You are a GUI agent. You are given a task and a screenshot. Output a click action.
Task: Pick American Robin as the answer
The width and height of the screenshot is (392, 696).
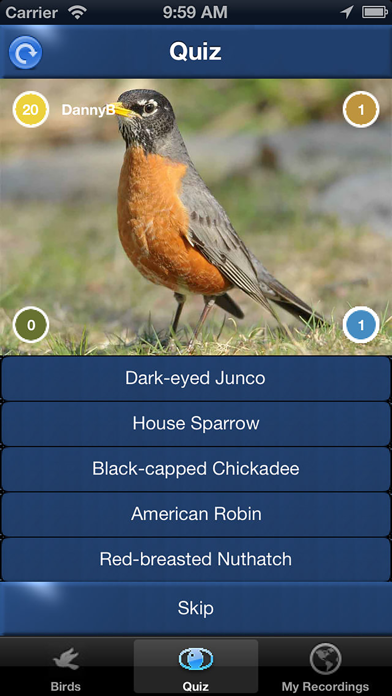point(196,514)
